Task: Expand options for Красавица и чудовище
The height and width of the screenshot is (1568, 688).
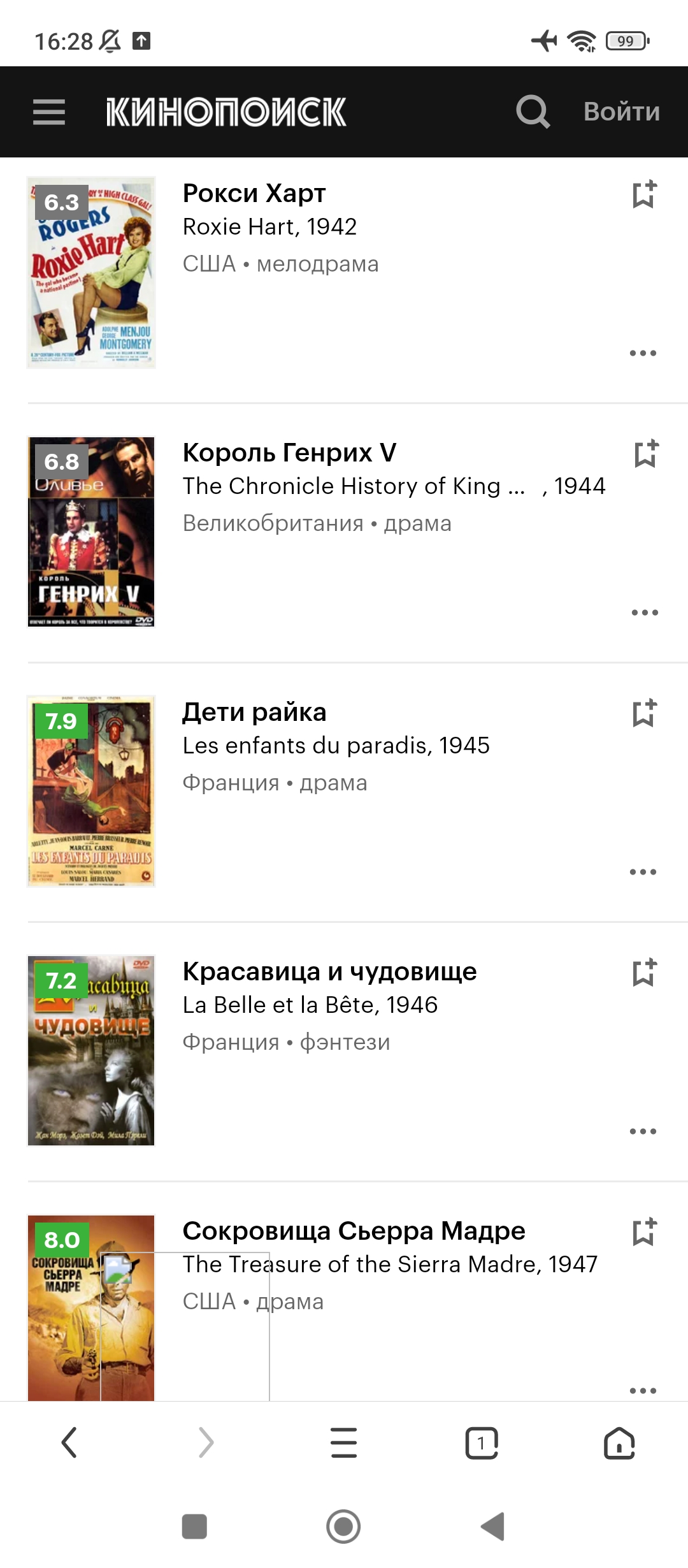Action: (643, 1131)
